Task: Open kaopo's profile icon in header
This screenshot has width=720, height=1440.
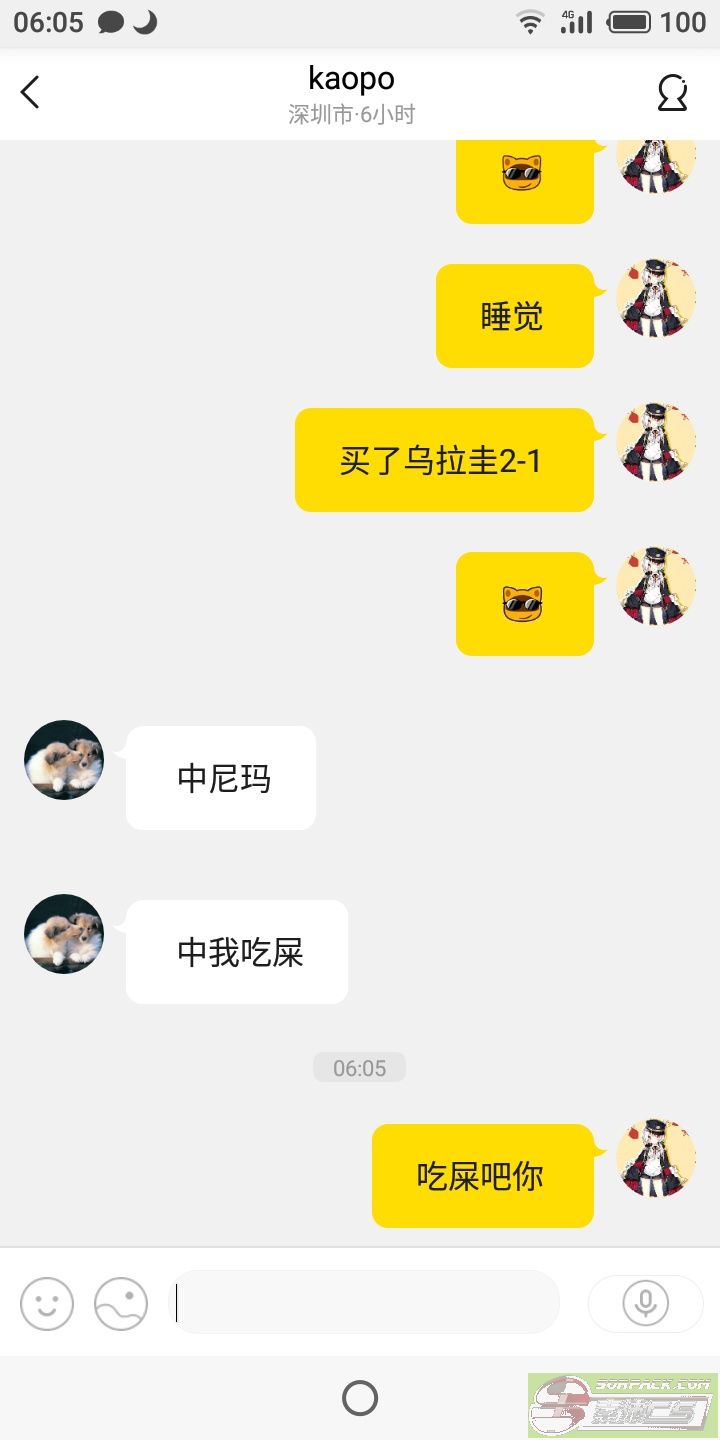Action: click(x=672, y=93)
